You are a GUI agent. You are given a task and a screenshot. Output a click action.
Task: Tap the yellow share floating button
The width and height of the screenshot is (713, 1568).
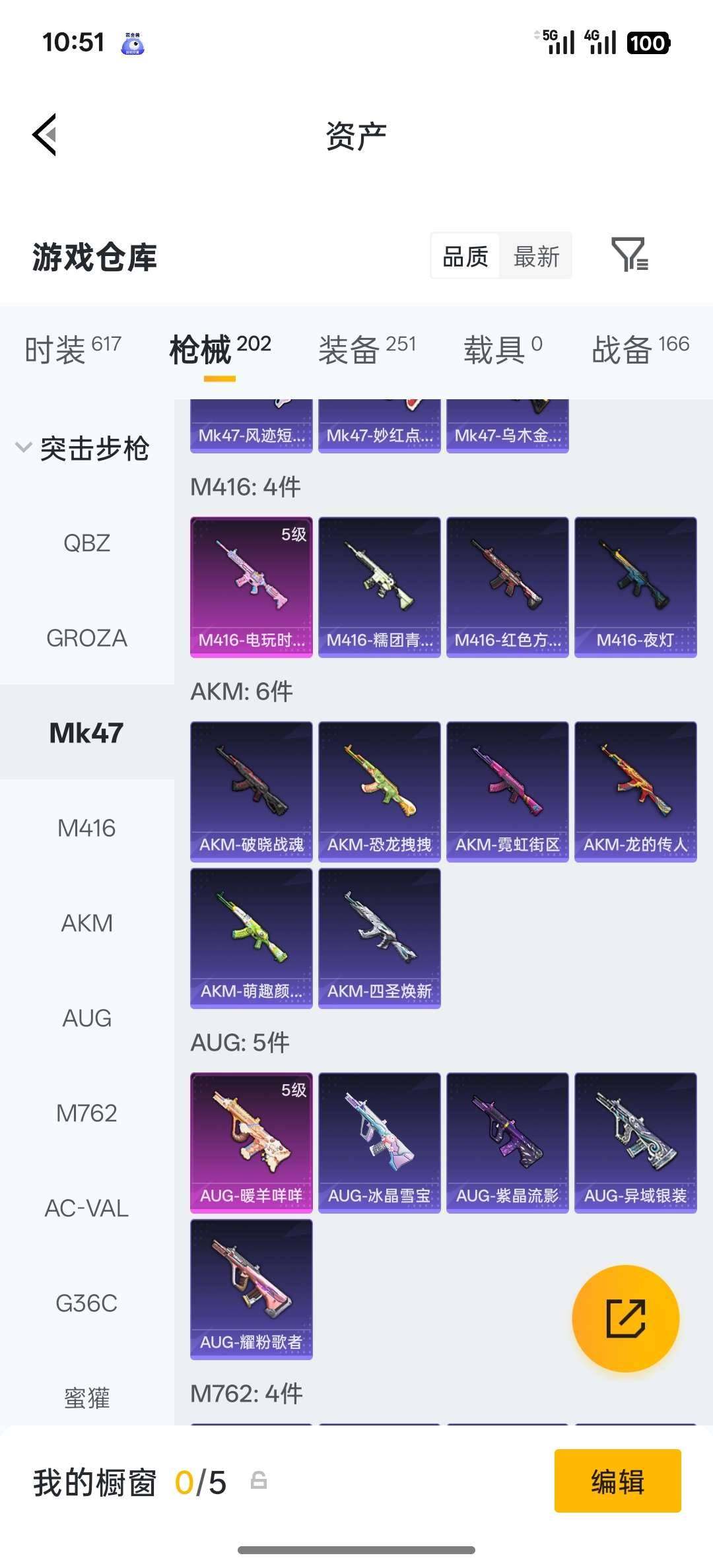tap(625, 1319)
